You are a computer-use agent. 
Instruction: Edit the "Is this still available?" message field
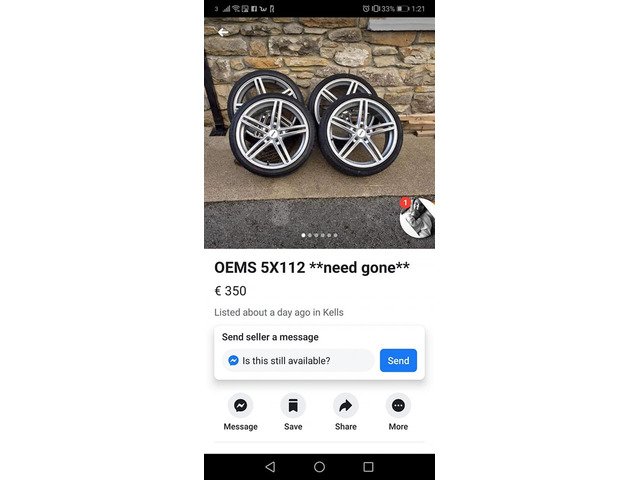[x=300, y=361]
